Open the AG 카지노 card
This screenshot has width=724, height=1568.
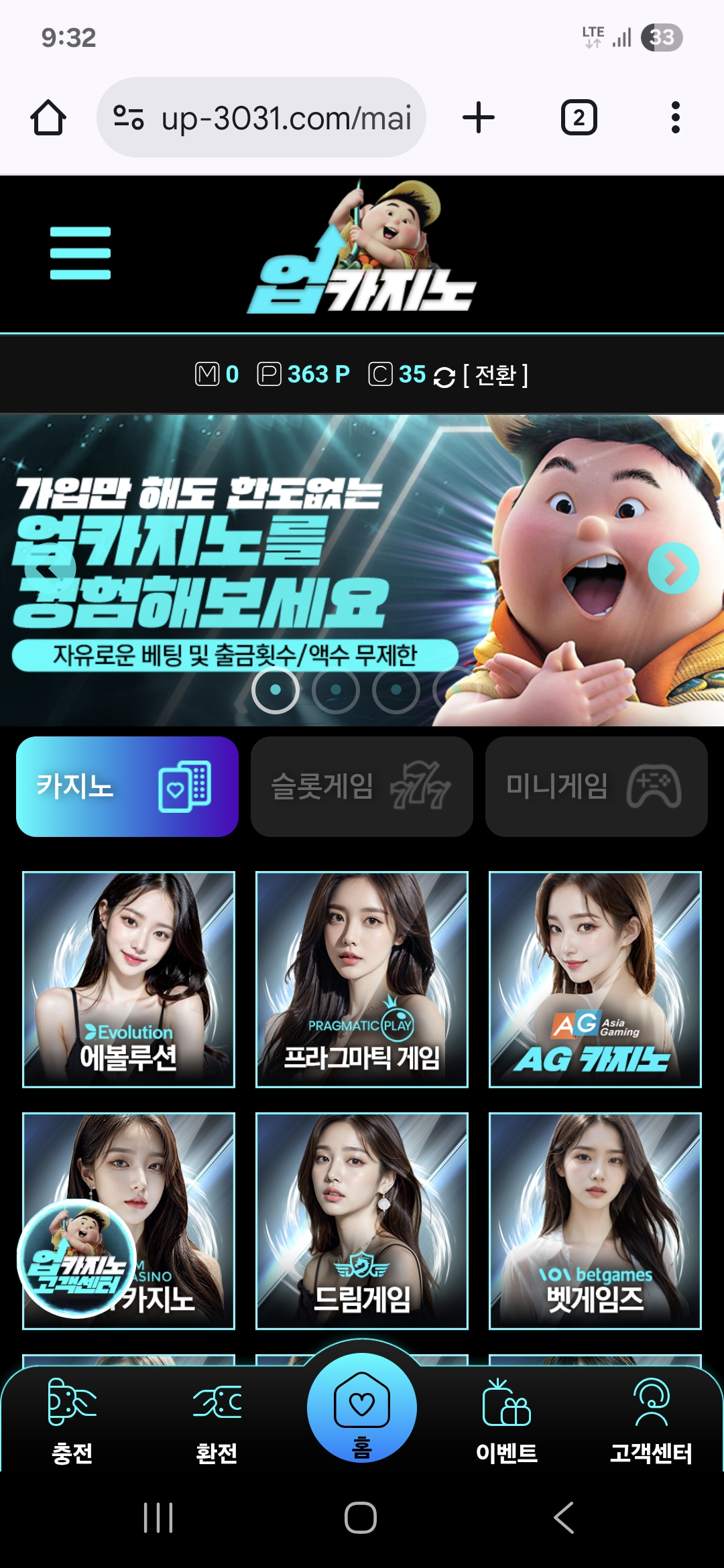[x=595, y=979]
